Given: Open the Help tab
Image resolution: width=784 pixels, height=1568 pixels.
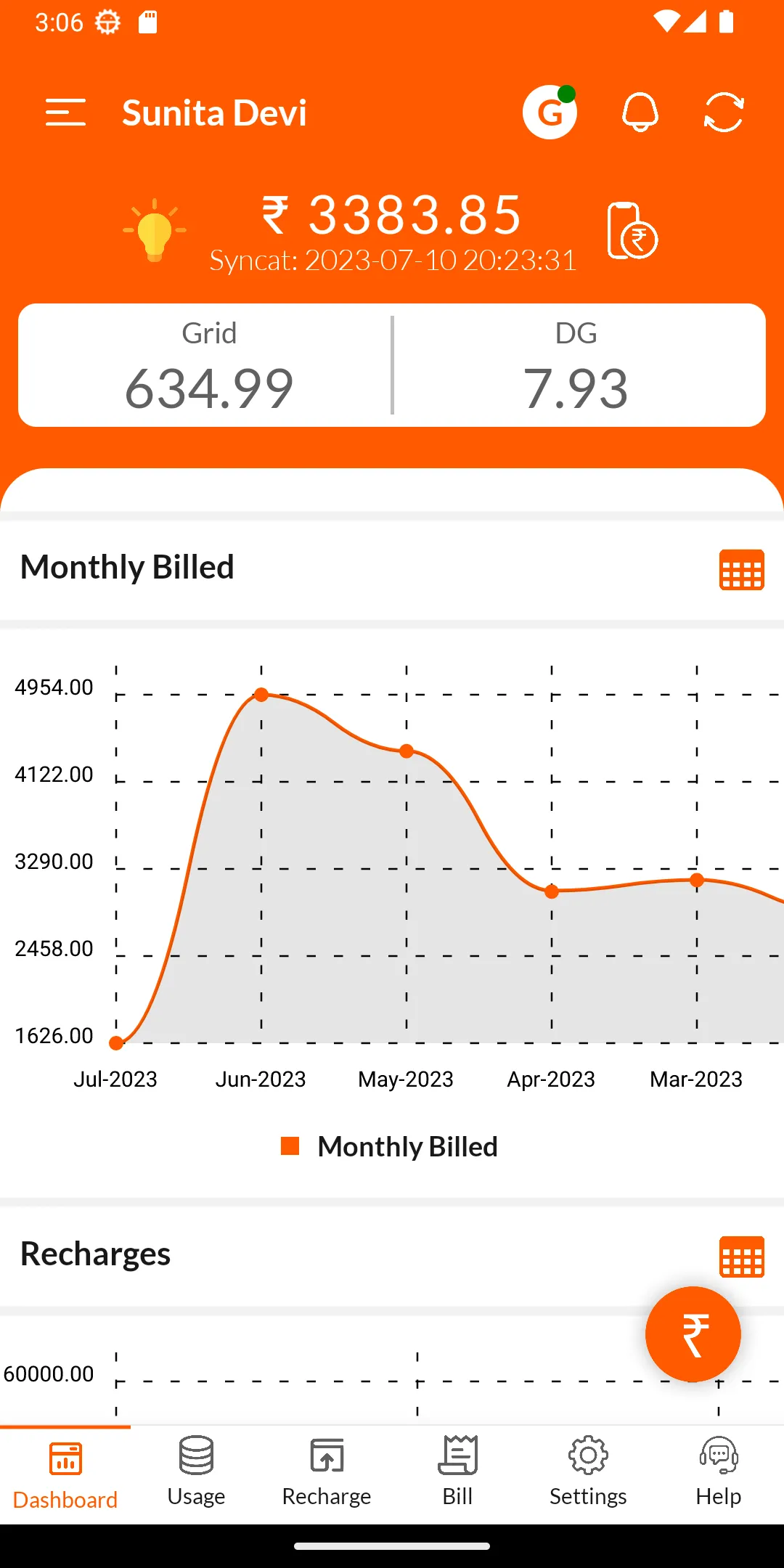Looking at the screenshot, I should 719,1472.
